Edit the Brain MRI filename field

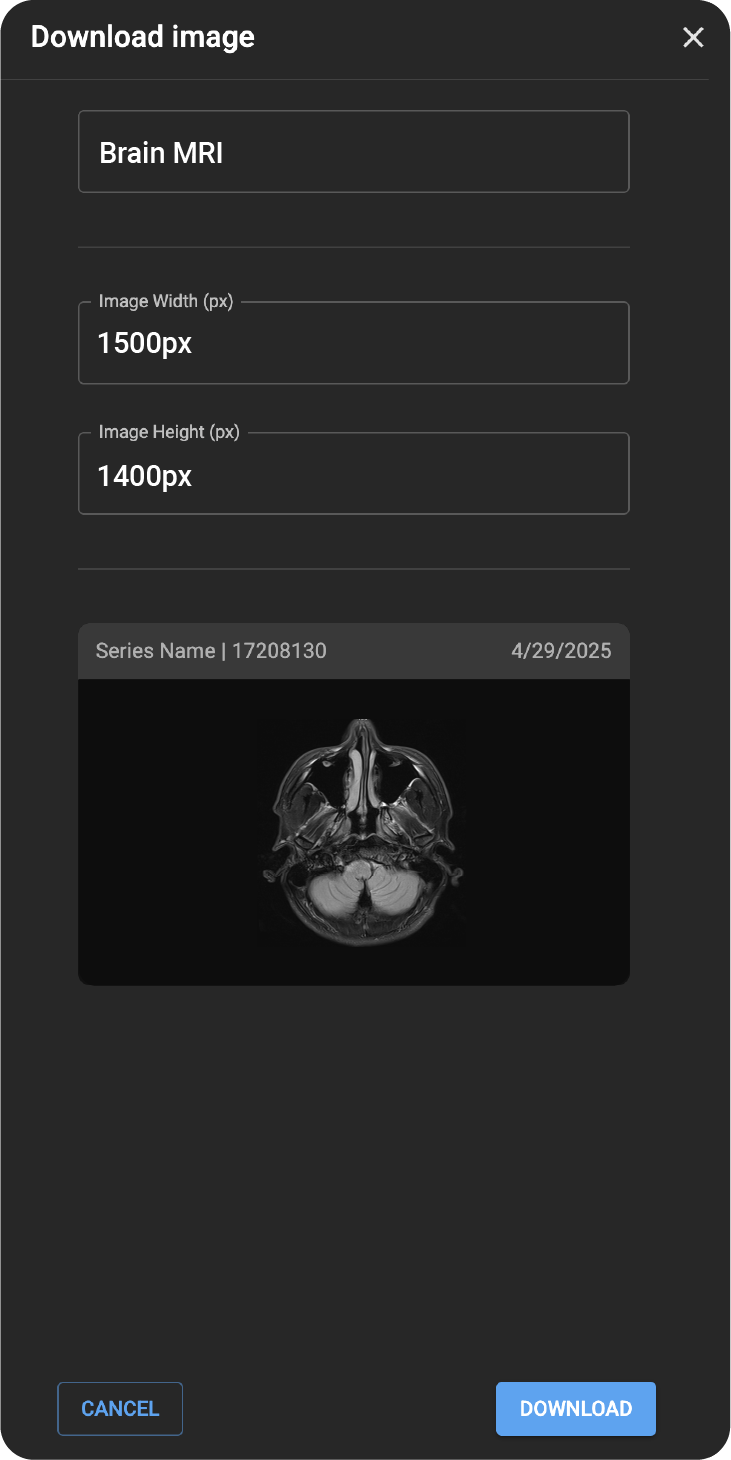click(x=353, y=152)
